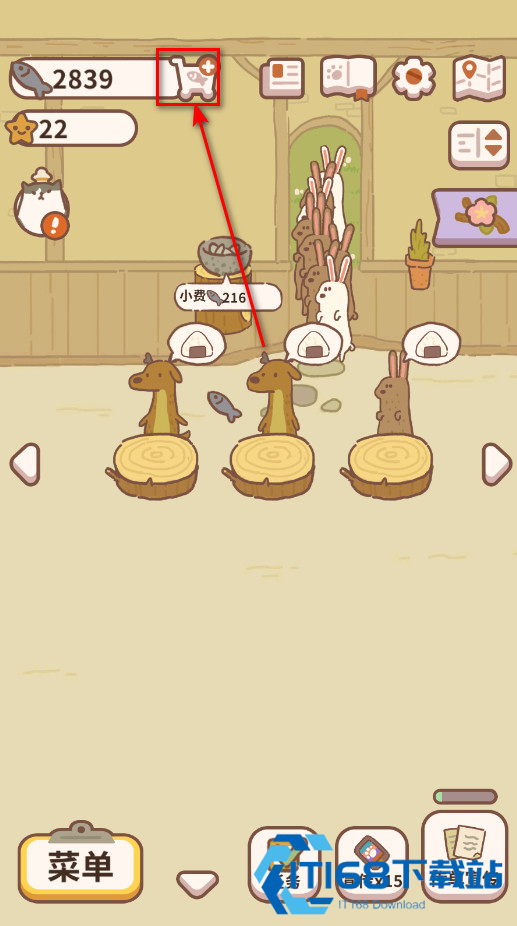Screen dimensions: 517x926
Task: Tap the list sort toggle button
Action: tap(479, 145)
